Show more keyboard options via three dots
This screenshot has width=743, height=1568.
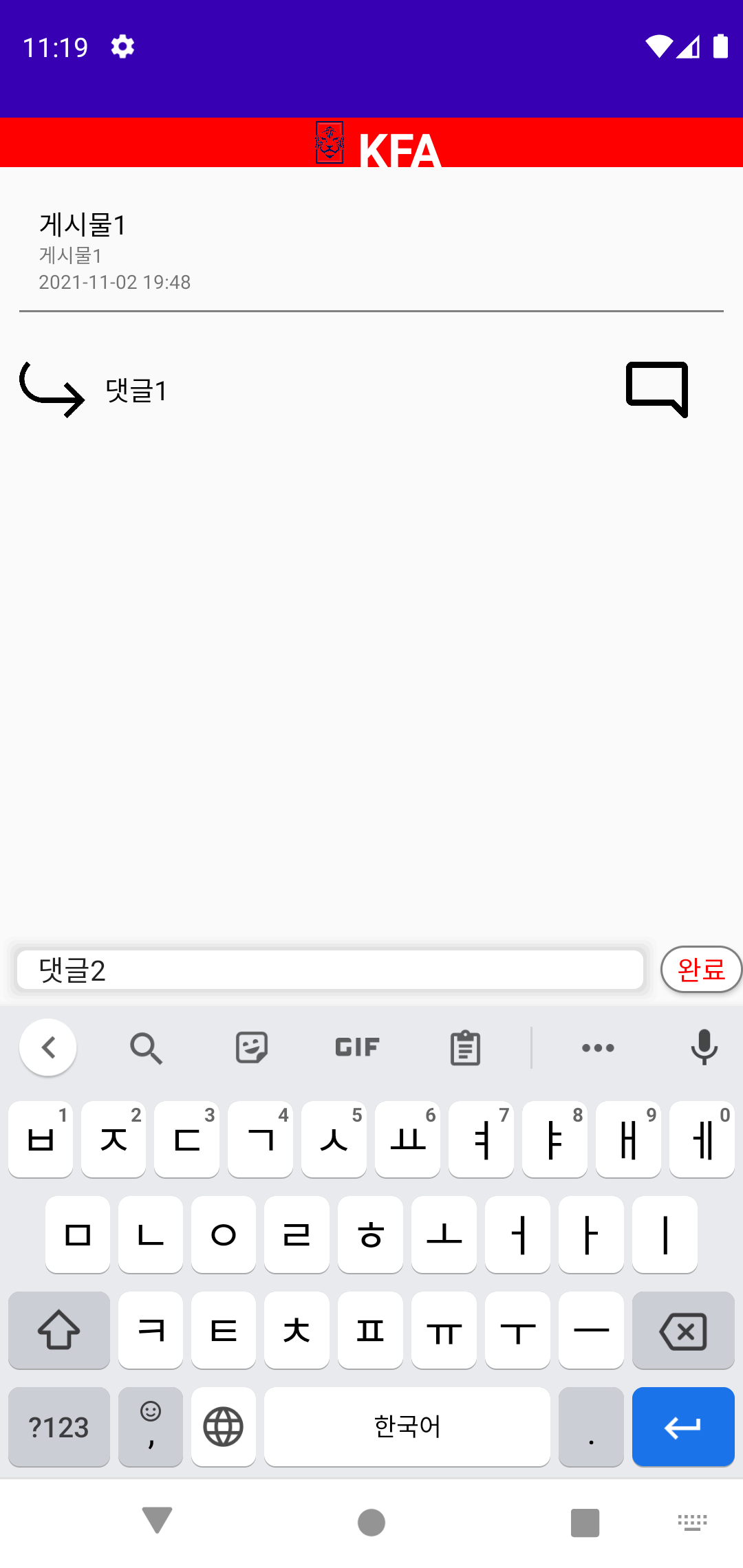click(598, 1047)
